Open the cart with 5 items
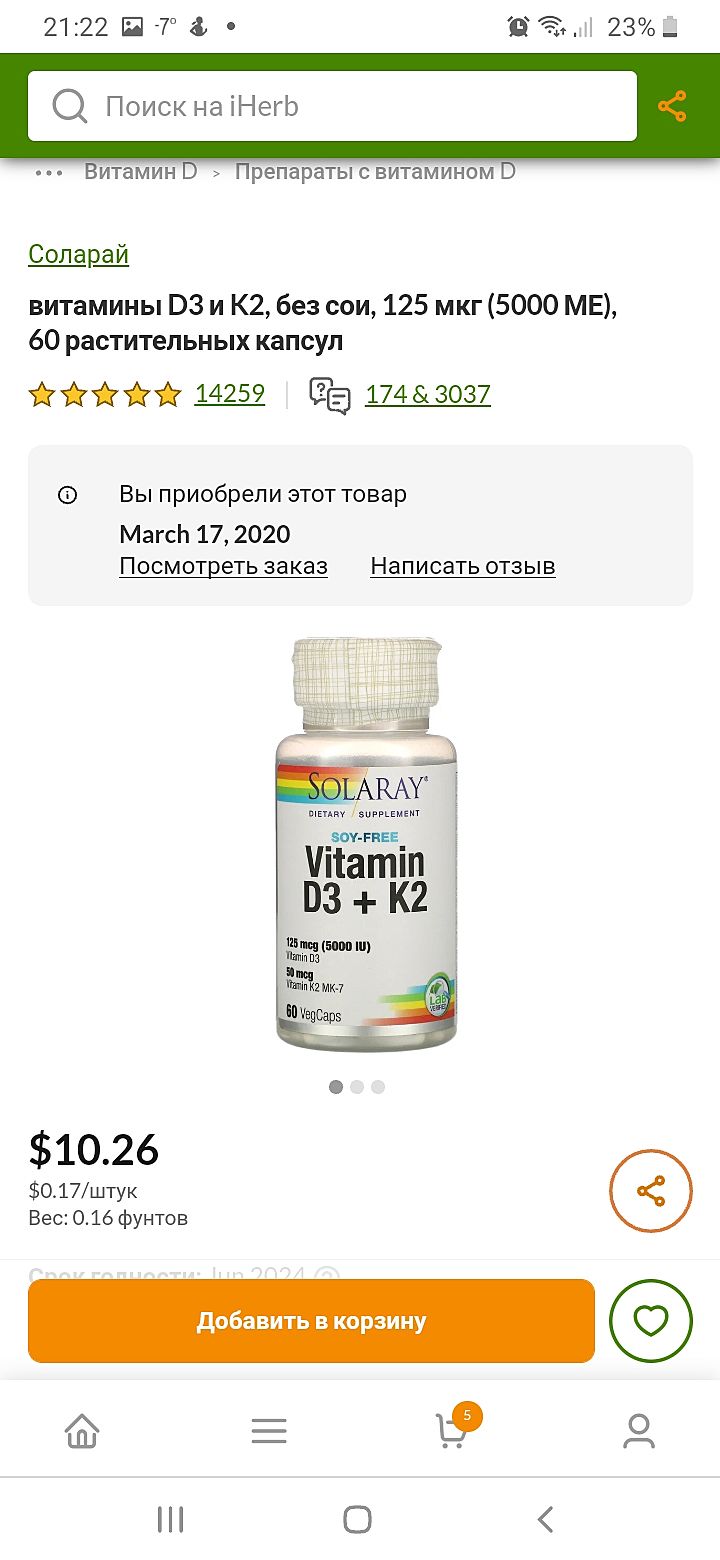The image size is (720, 1560). (x=453, y=1431)
